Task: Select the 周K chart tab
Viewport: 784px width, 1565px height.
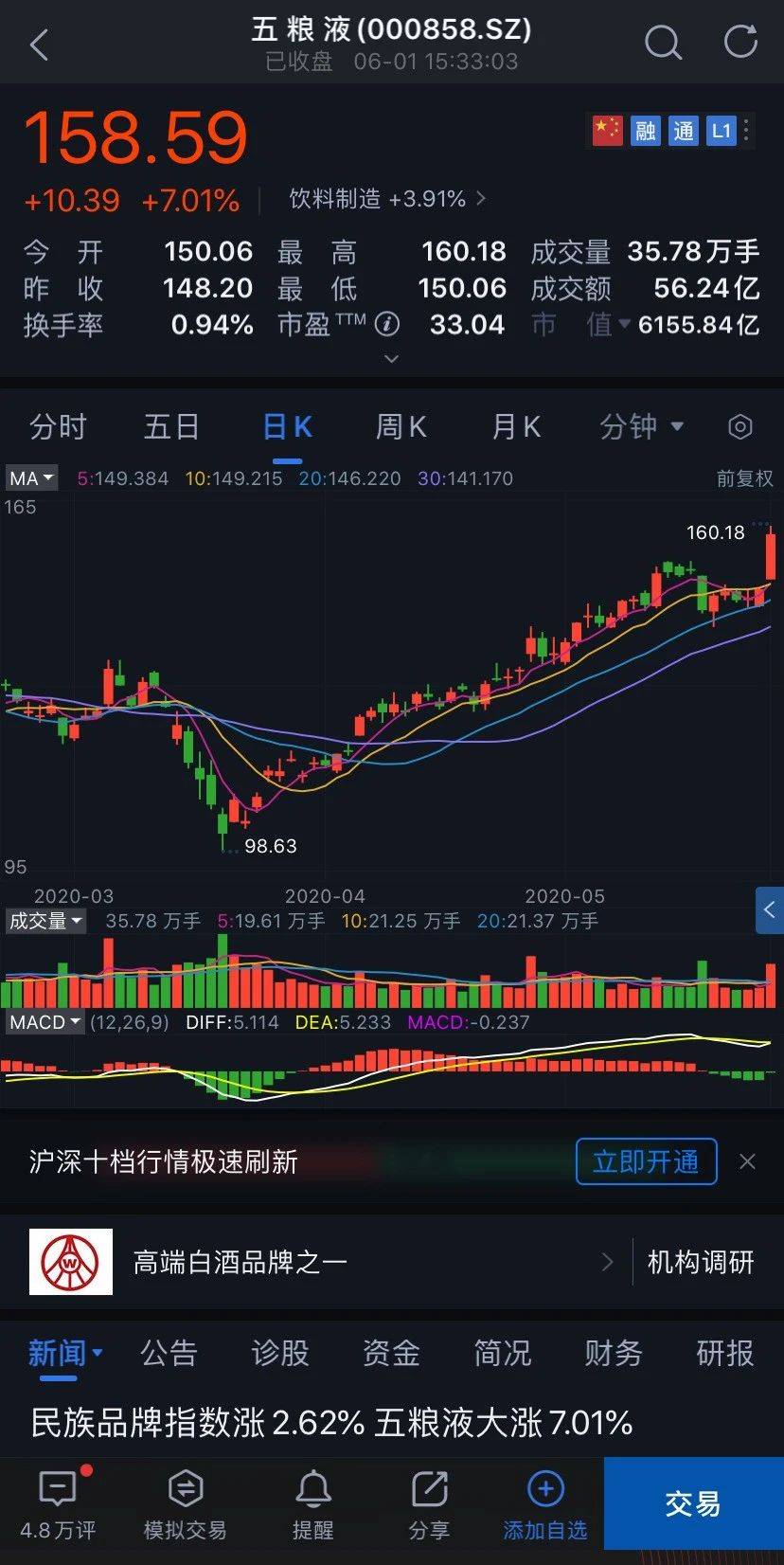Action: click(401, 427)
